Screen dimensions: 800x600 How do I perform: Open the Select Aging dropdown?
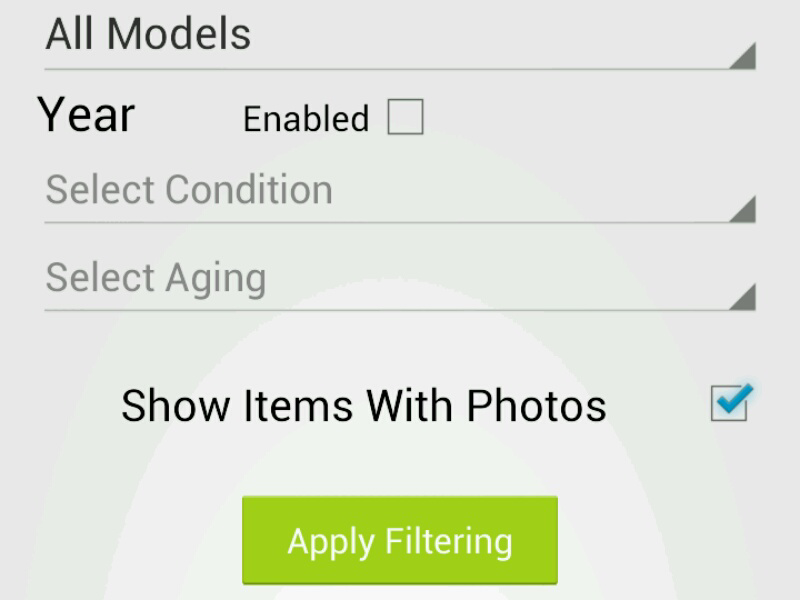[398, 279]
